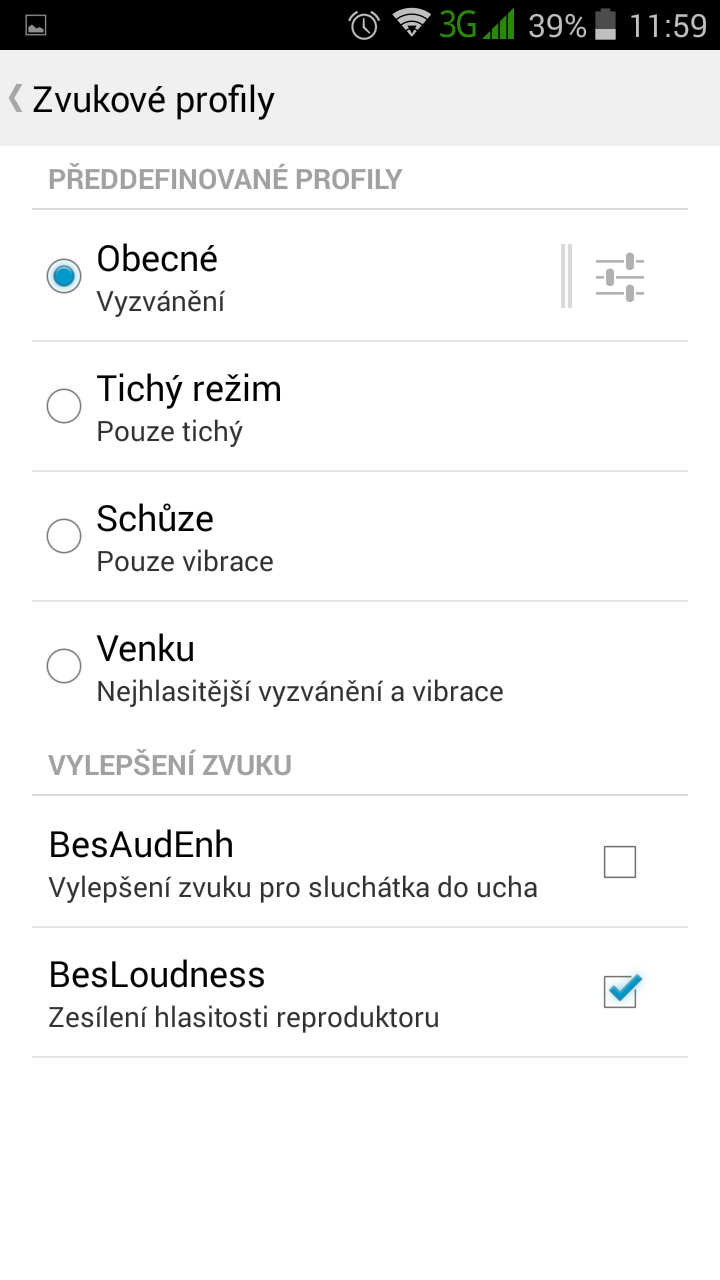Image resolution: width=720 pixels, height=1280 pixels.
Task: Open settings sliders for Obecné profile
Action: pos(620,276)
